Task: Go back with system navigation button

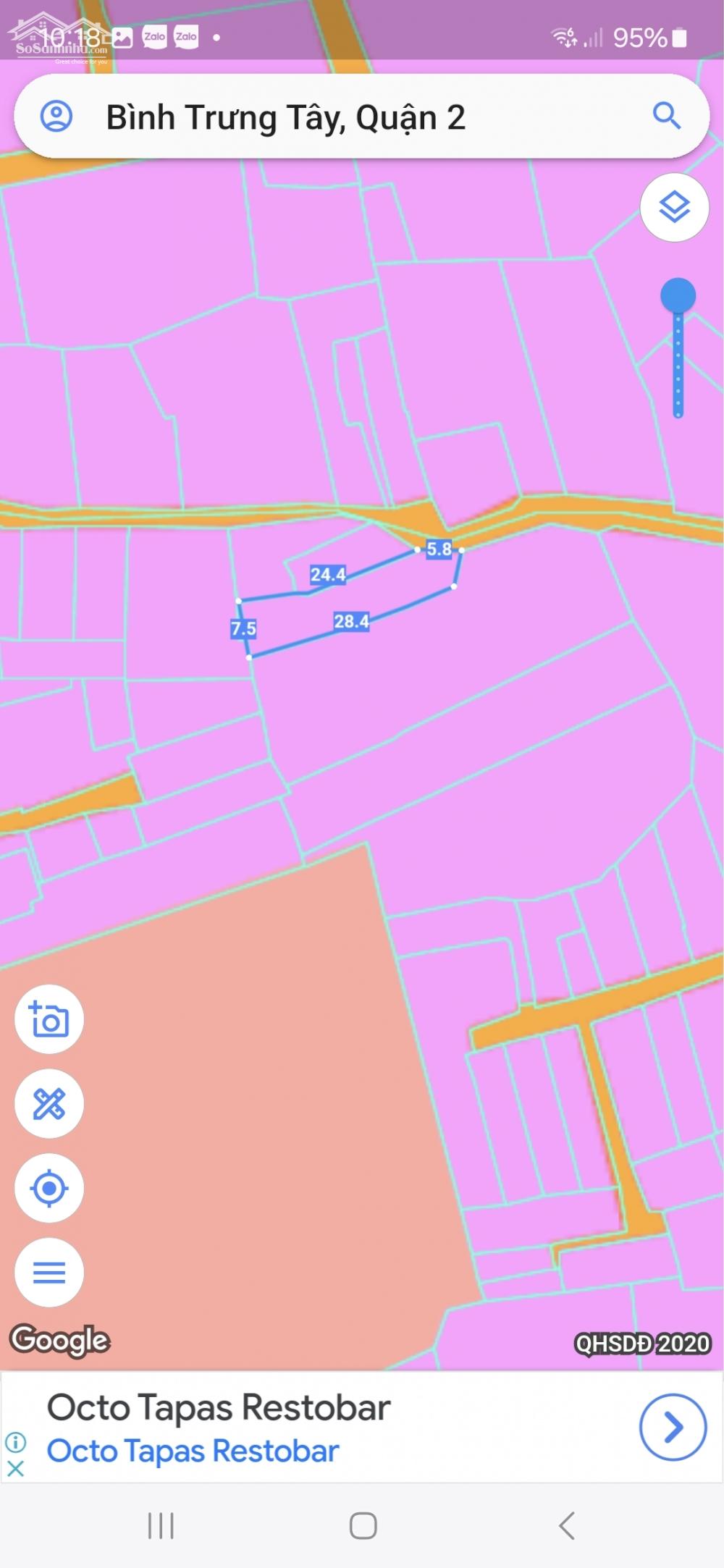Action: [x=566, y=1526]
